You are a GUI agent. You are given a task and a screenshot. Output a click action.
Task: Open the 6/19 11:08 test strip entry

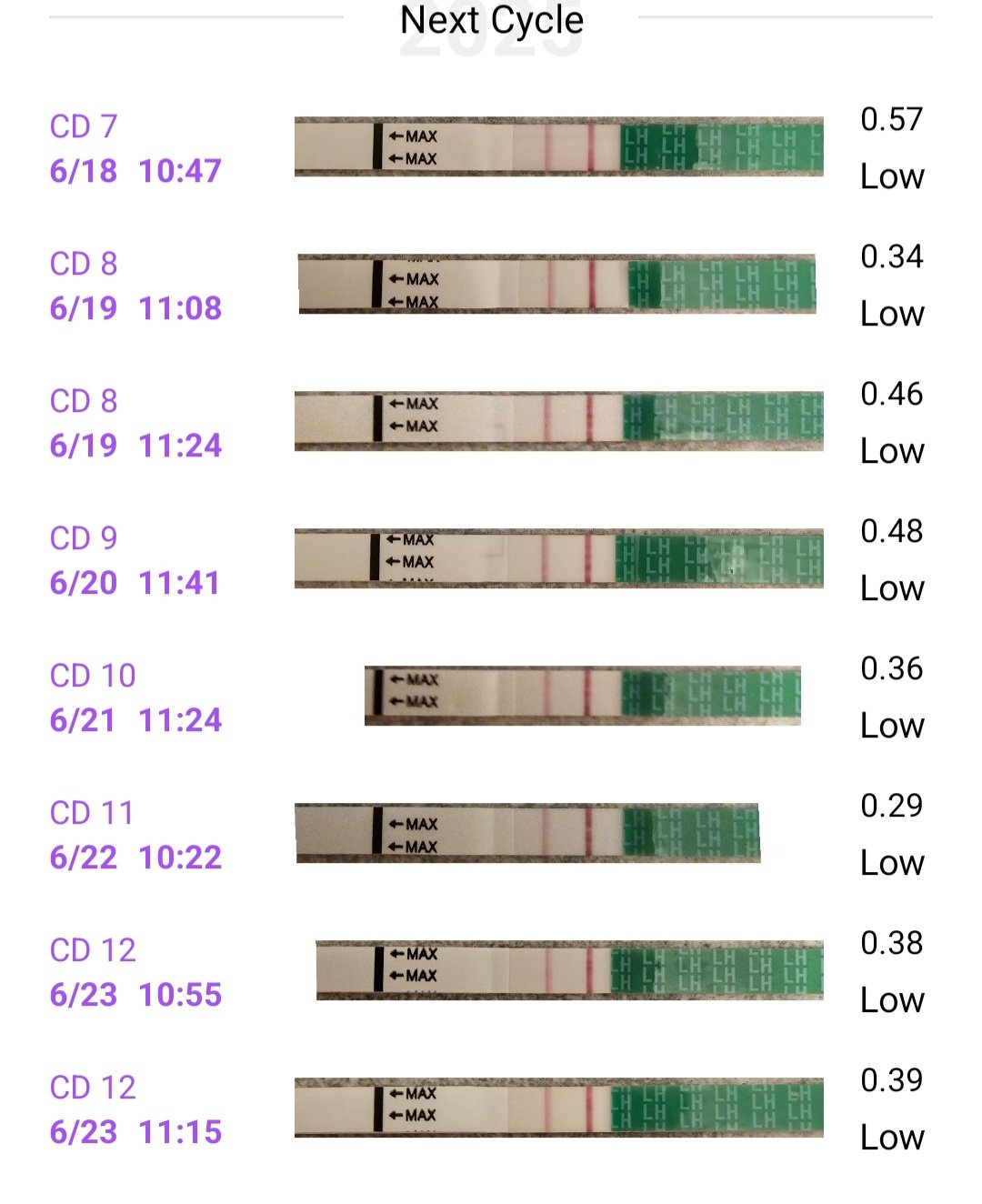[556, 285]
